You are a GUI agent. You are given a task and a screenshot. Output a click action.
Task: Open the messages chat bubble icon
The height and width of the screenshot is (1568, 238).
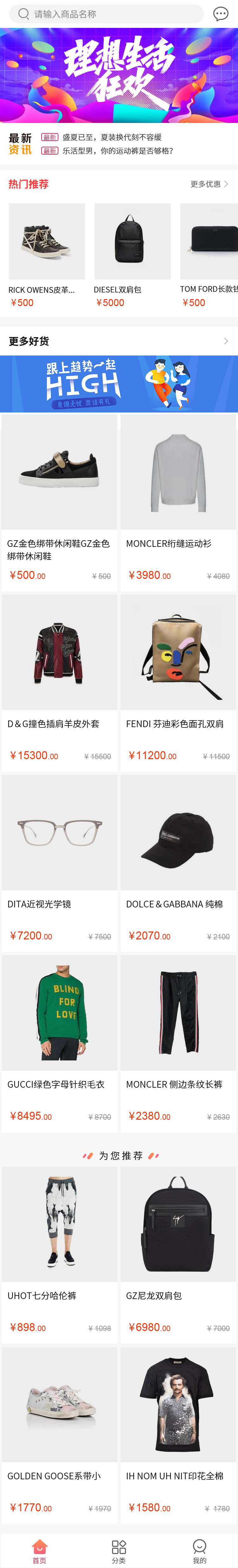(220, 14)
